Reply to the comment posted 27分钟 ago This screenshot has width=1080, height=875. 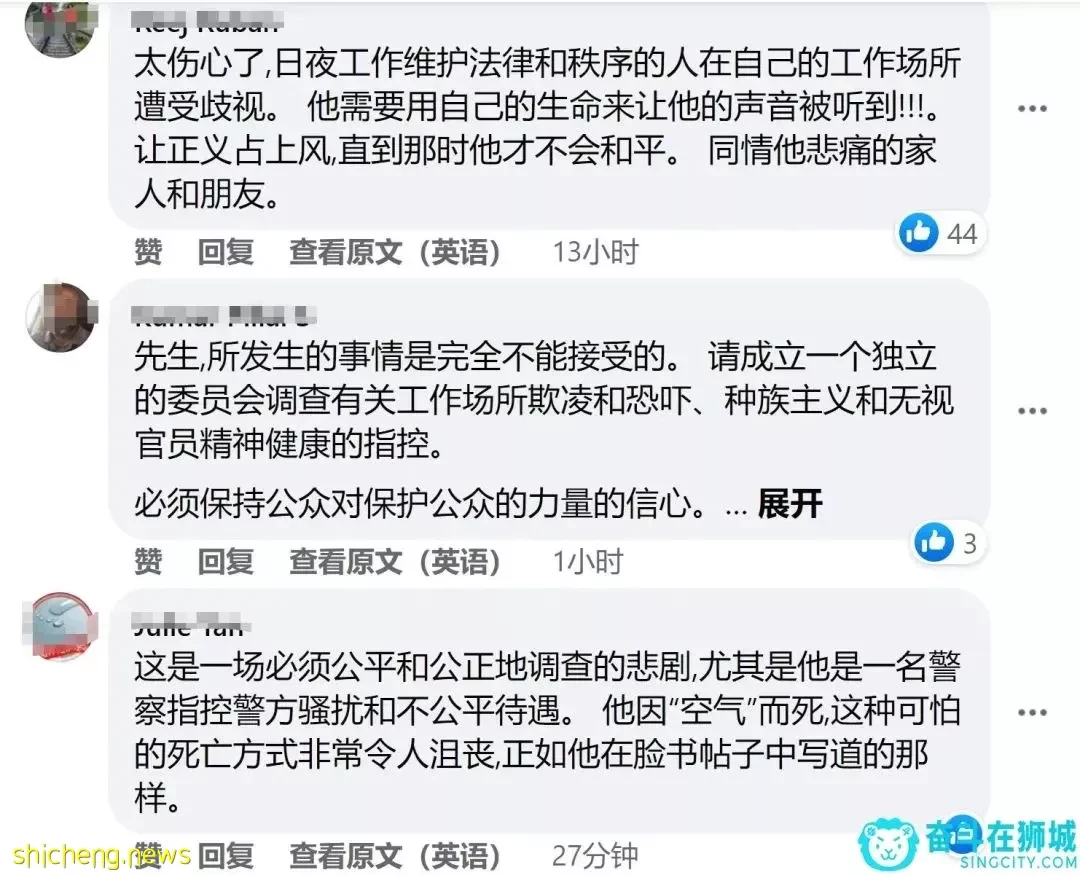click(x=225, y=856)
